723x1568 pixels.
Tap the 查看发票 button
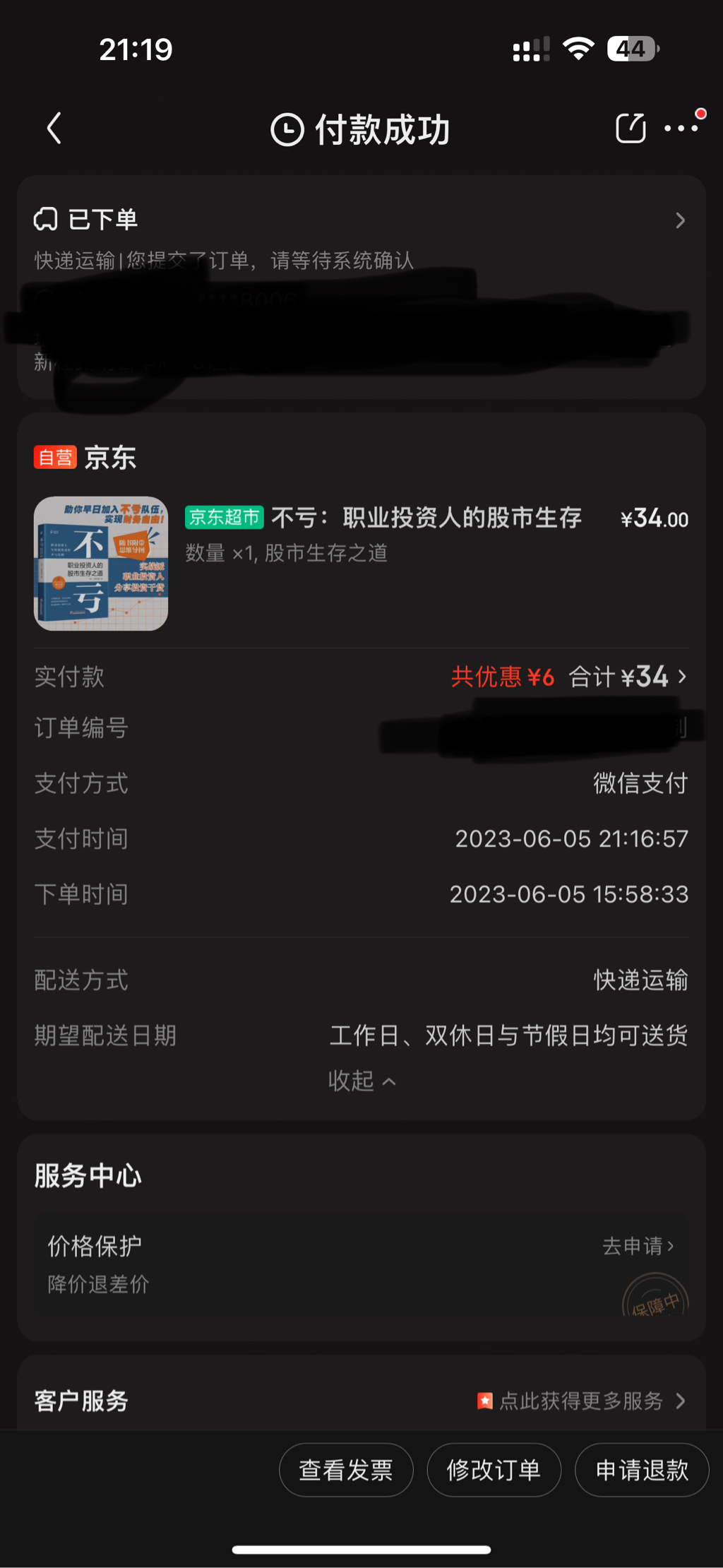tap(346, 1470)
